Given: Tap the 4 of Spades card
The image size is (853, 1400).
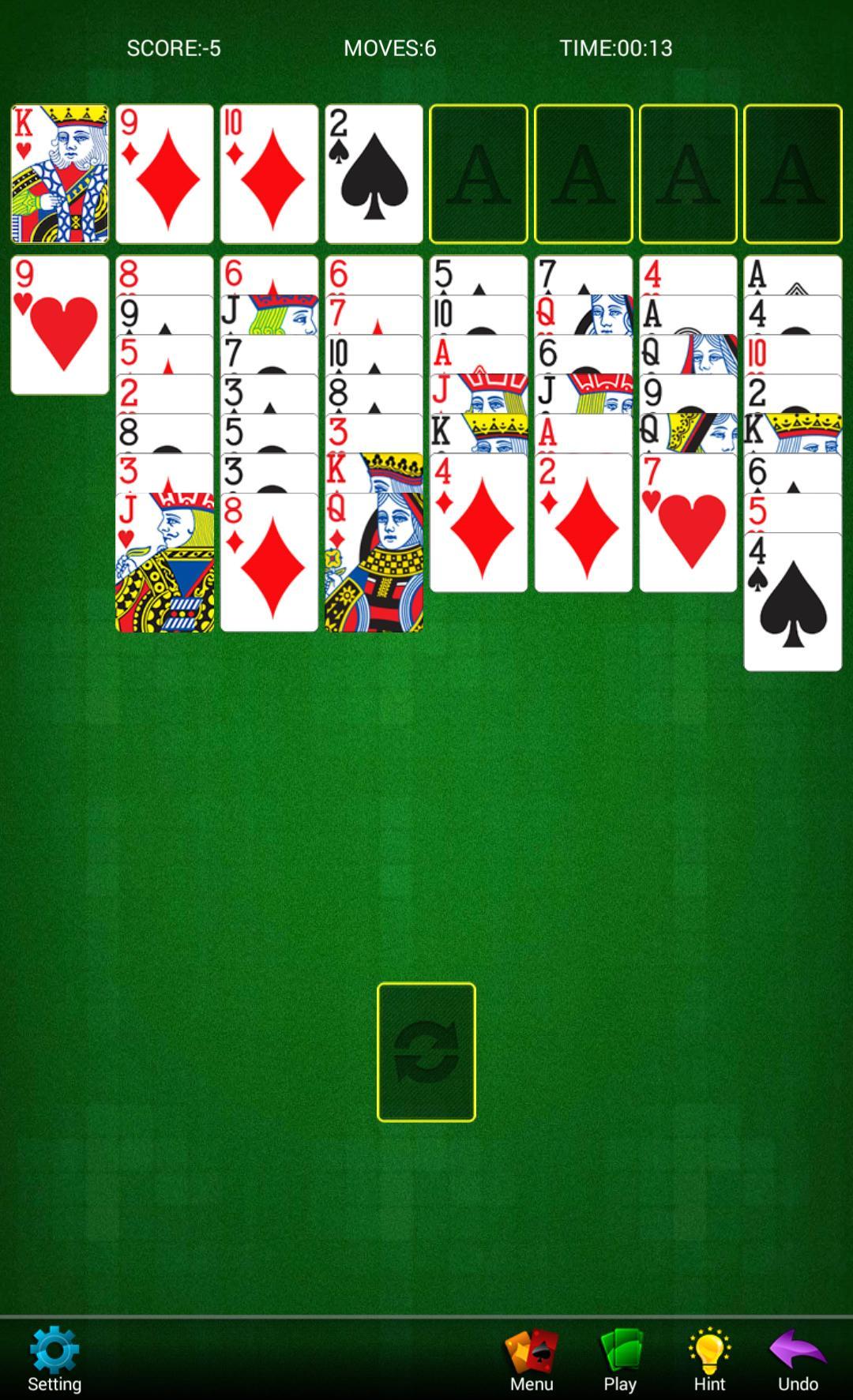Looking at the screenshot, I should point(792,603).
